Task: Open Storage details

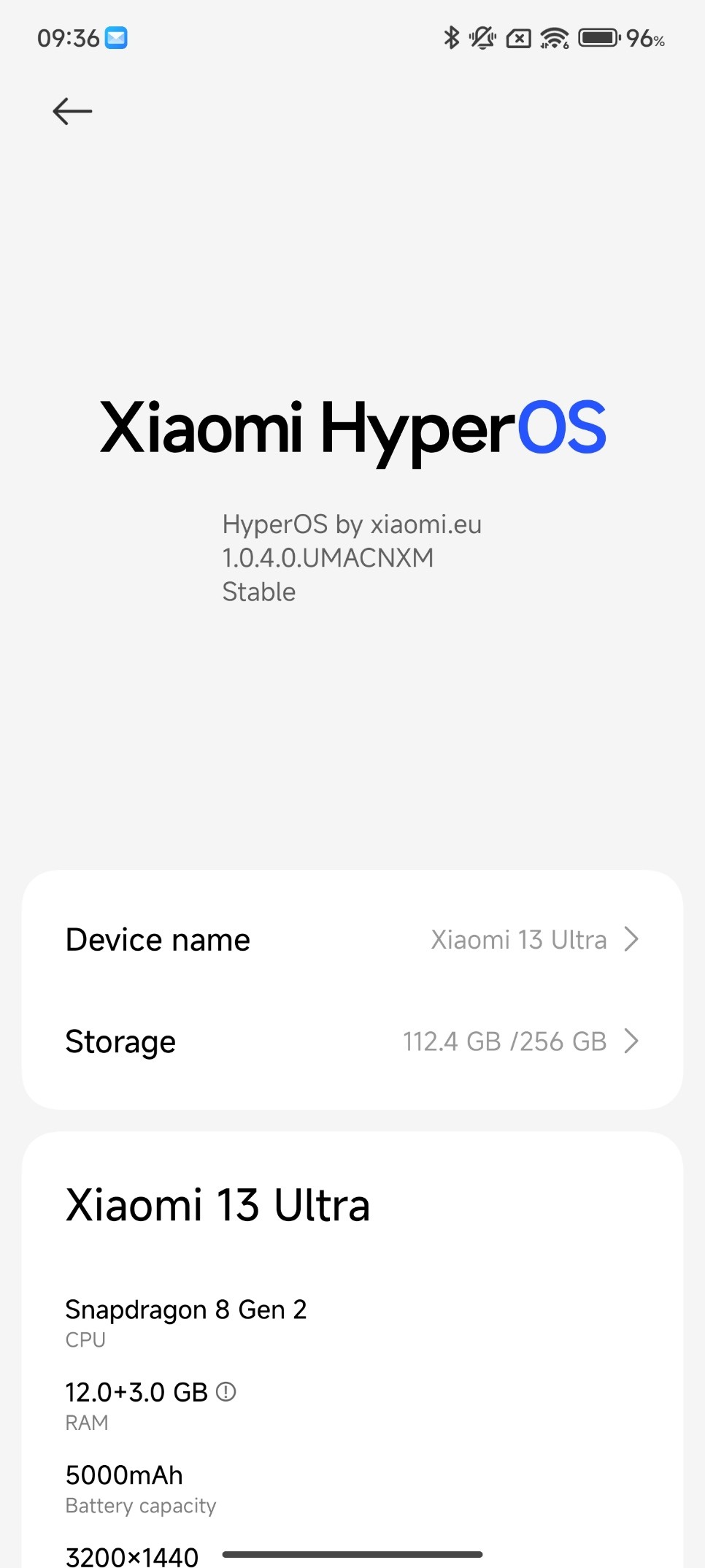Action: coord(352,1041)
